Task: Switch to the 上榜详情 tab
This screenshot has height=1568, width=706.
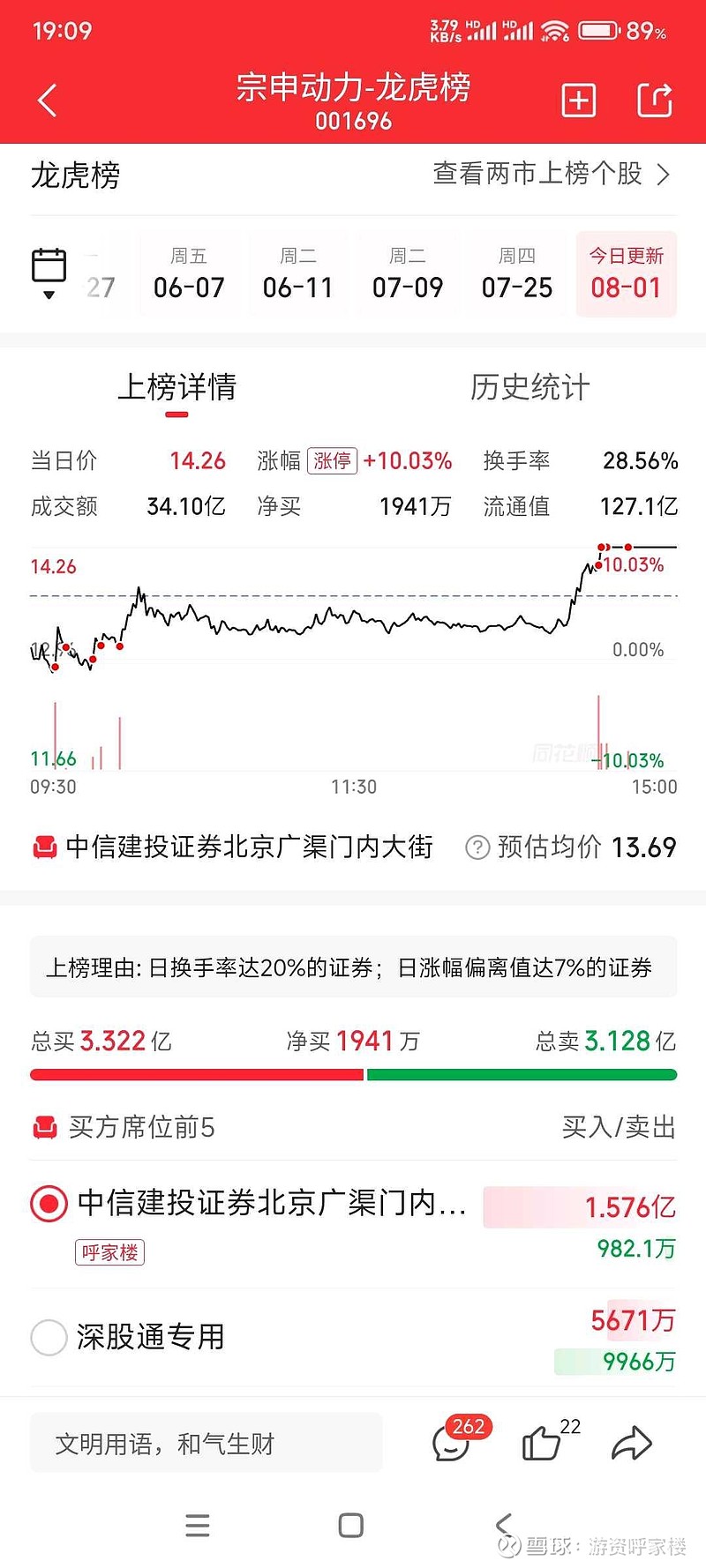Action: click(x=176, y=387)
